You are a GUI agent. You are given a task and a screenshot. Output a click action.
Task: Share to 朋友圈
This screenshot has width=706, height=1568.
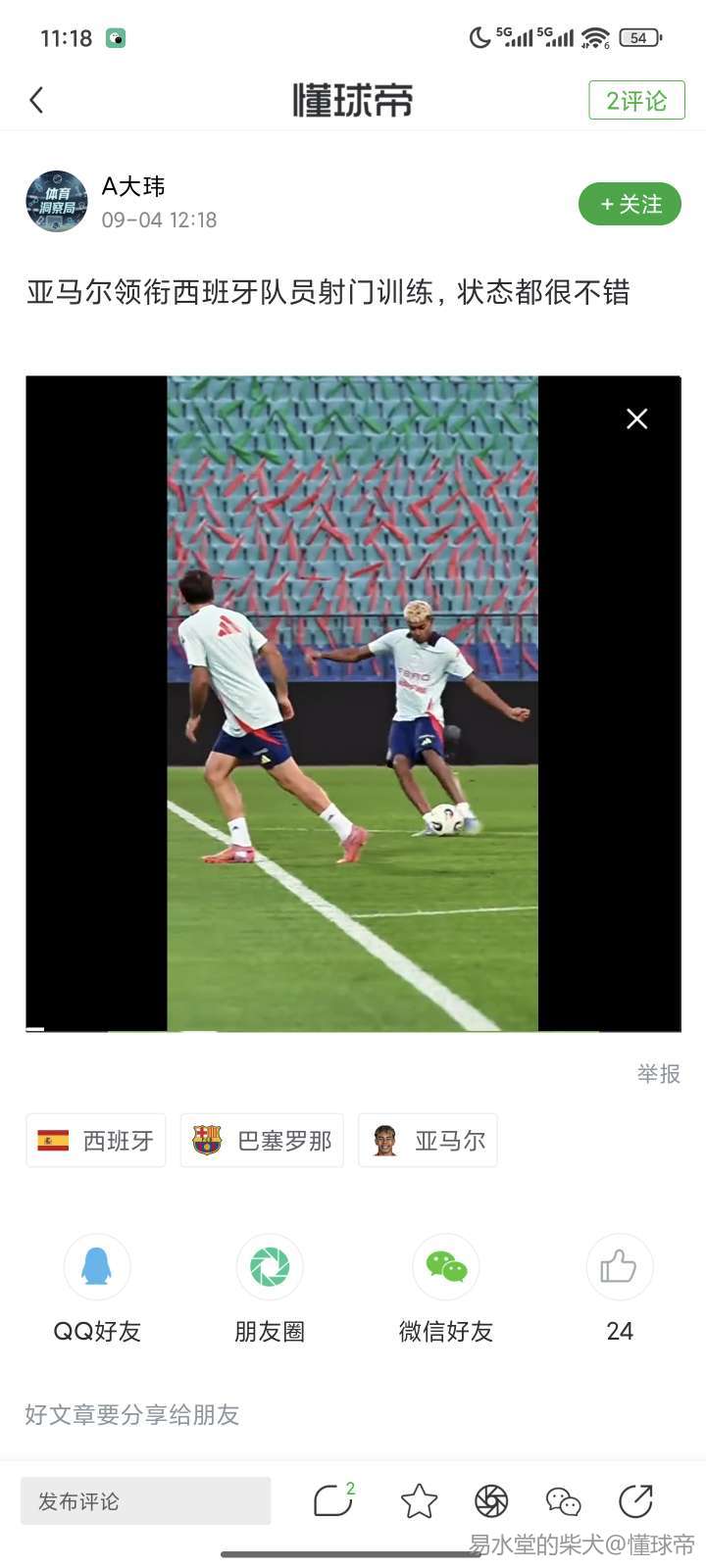[x=270, y=1267]
